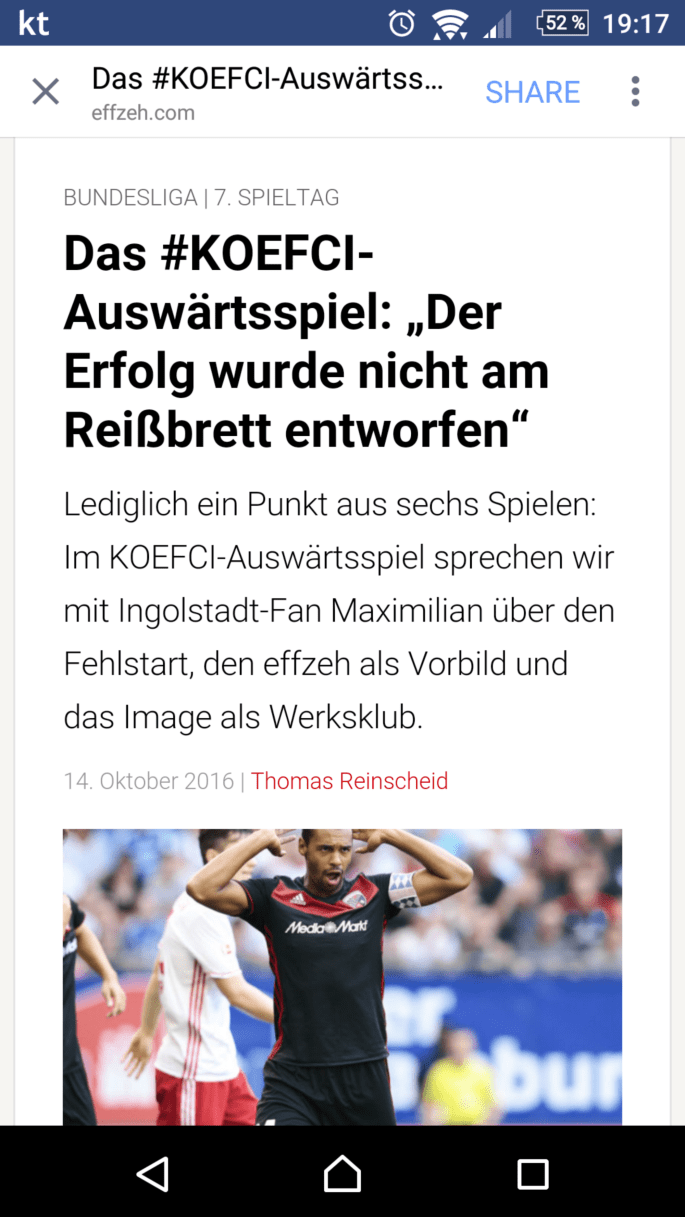Tap the SHARE button
The width and height of the screenshot is (685, 1217).
(532, 92)
